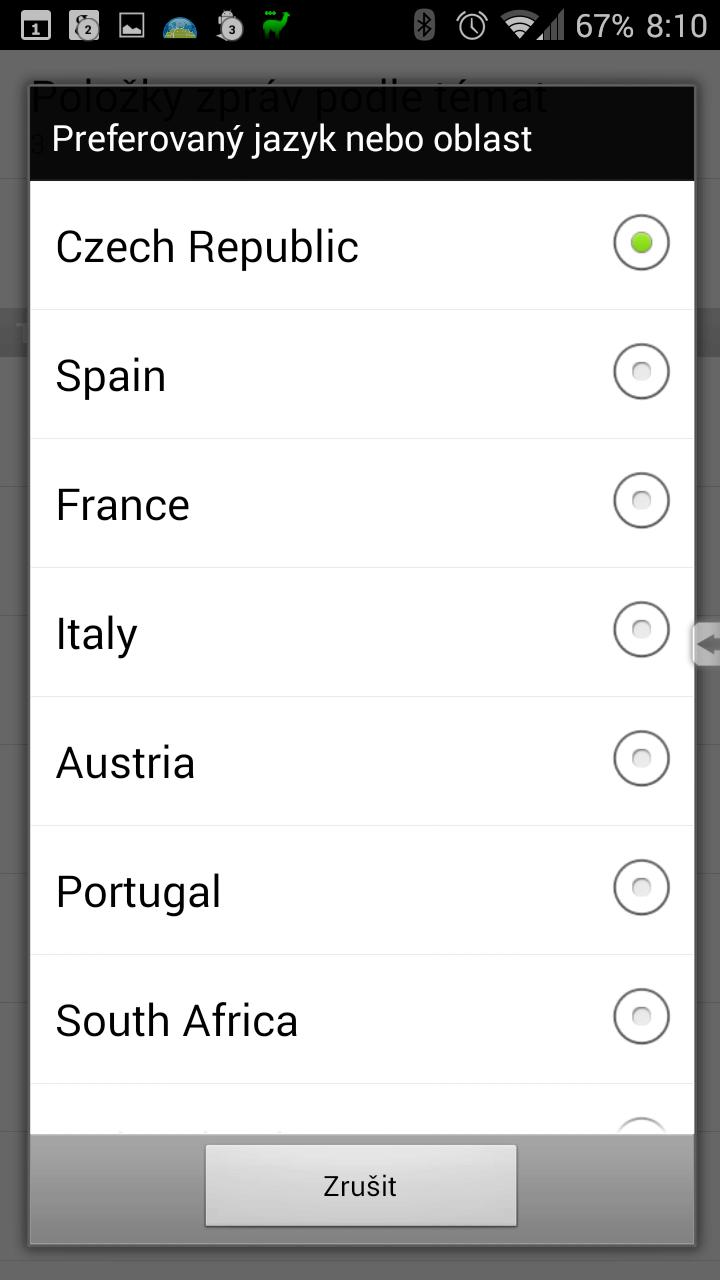Tap the side arrow handle
This screenshot has height=1280, width=720.
[x=707, y=644]
